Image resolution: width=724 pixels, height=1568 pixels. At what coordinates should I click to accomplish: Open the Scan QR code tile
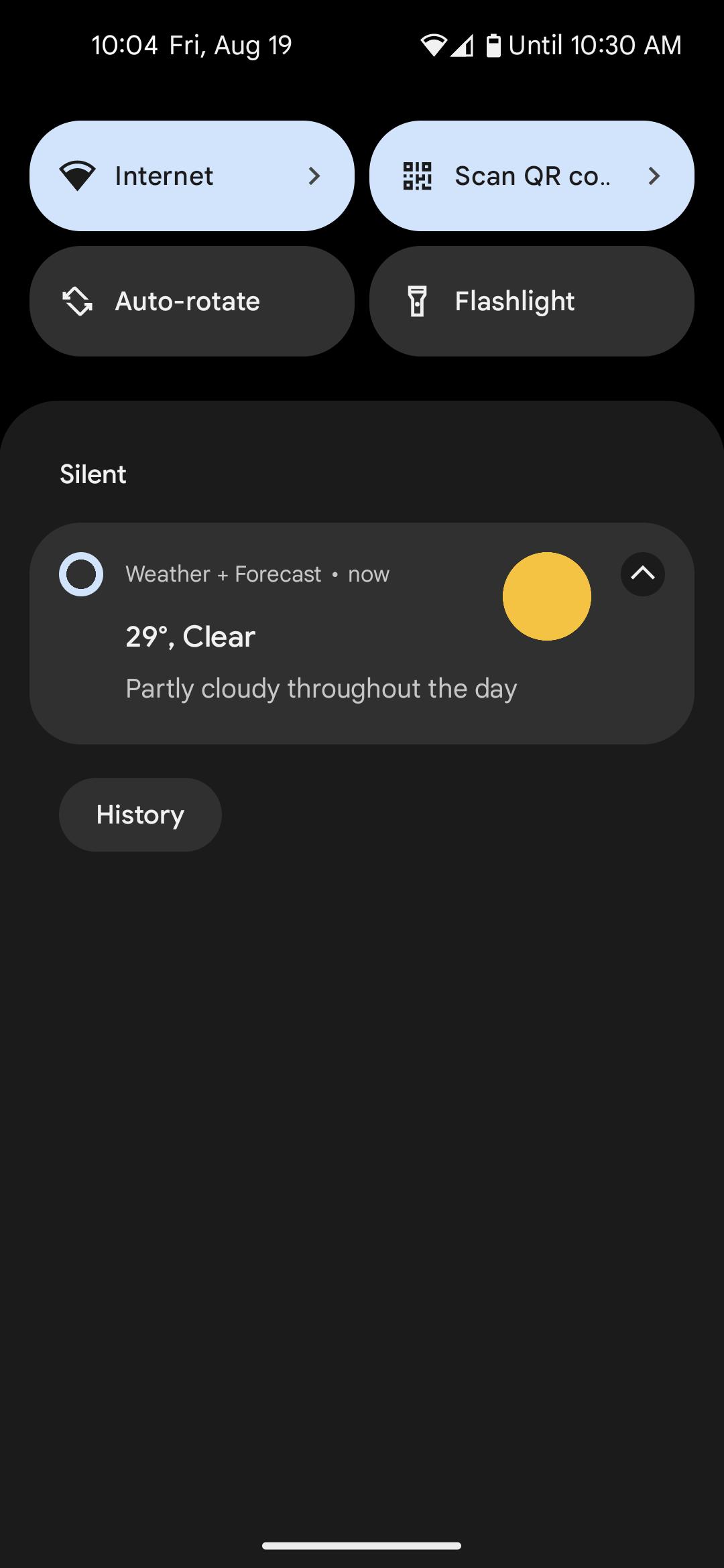coord(531,176)
